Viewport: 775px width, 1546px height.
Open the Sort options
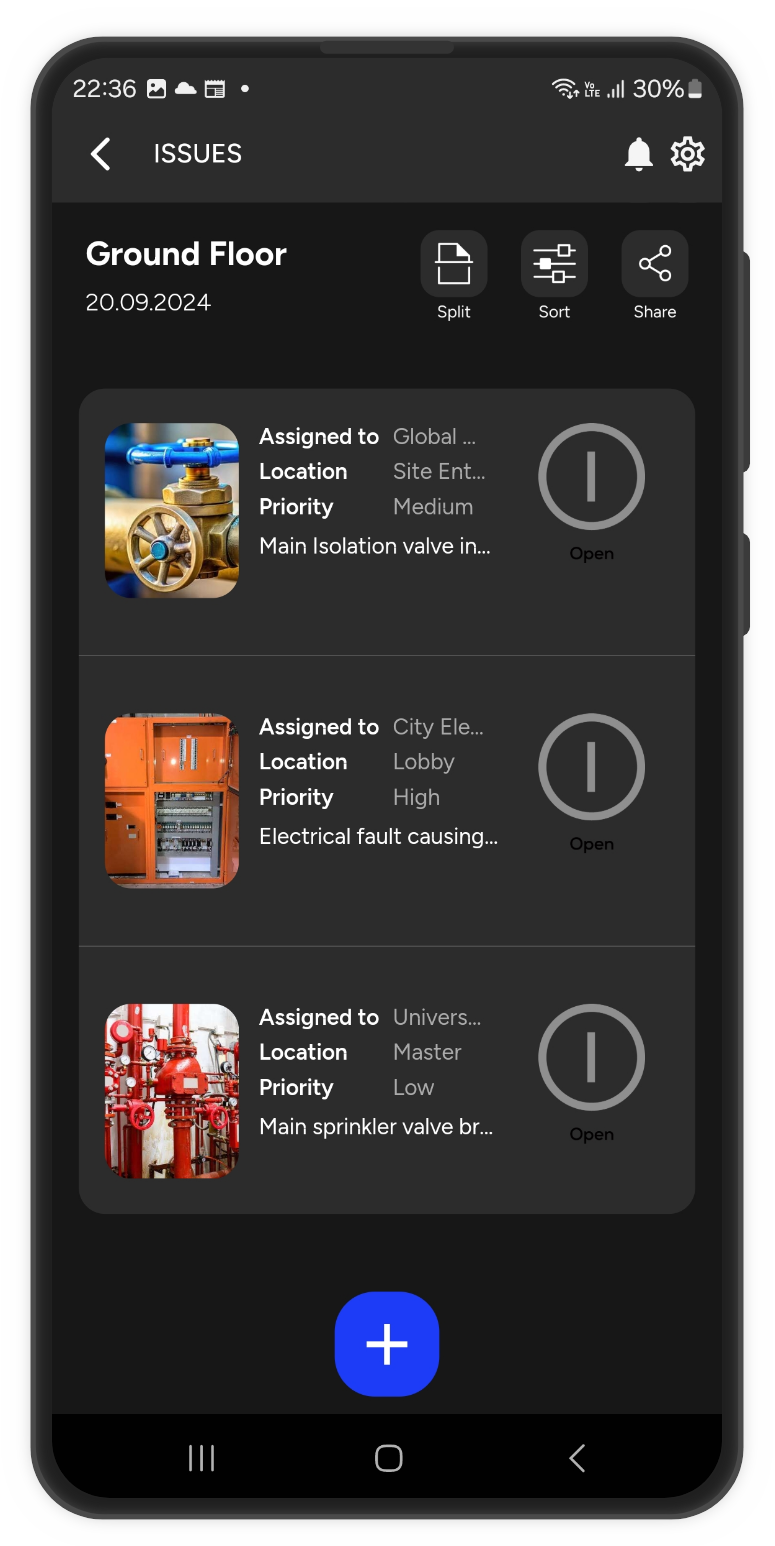tap(554, 265)
